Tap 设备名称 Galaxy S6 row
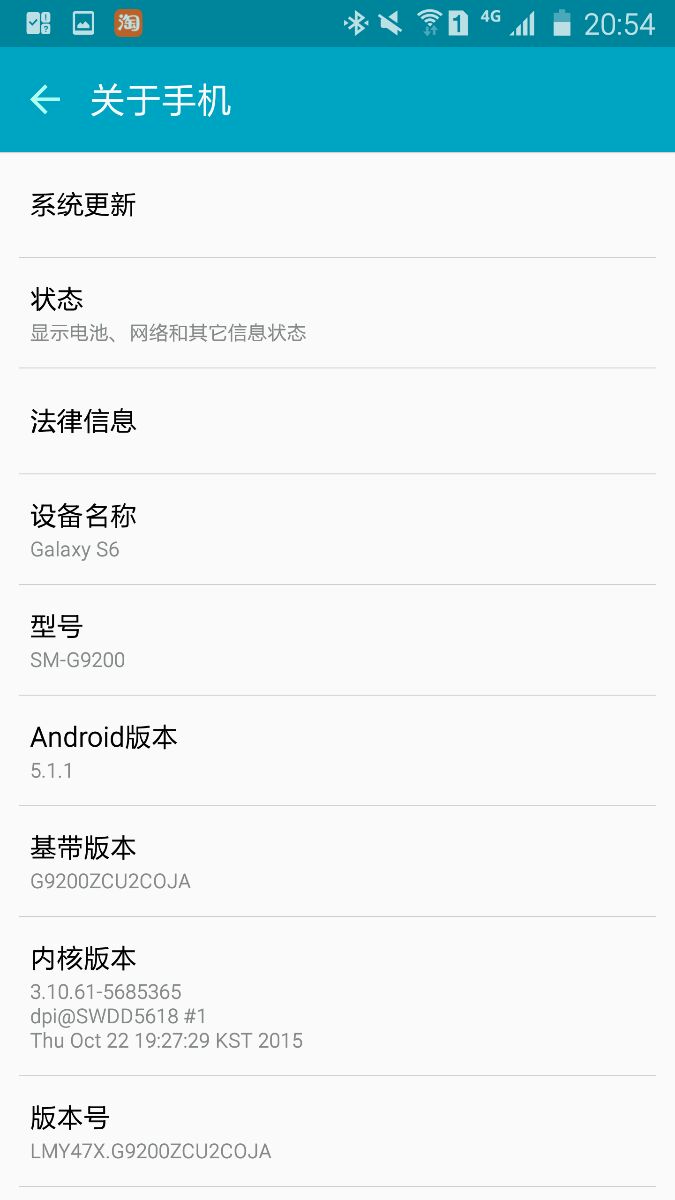675x1200 pixels. coord(337,529)
